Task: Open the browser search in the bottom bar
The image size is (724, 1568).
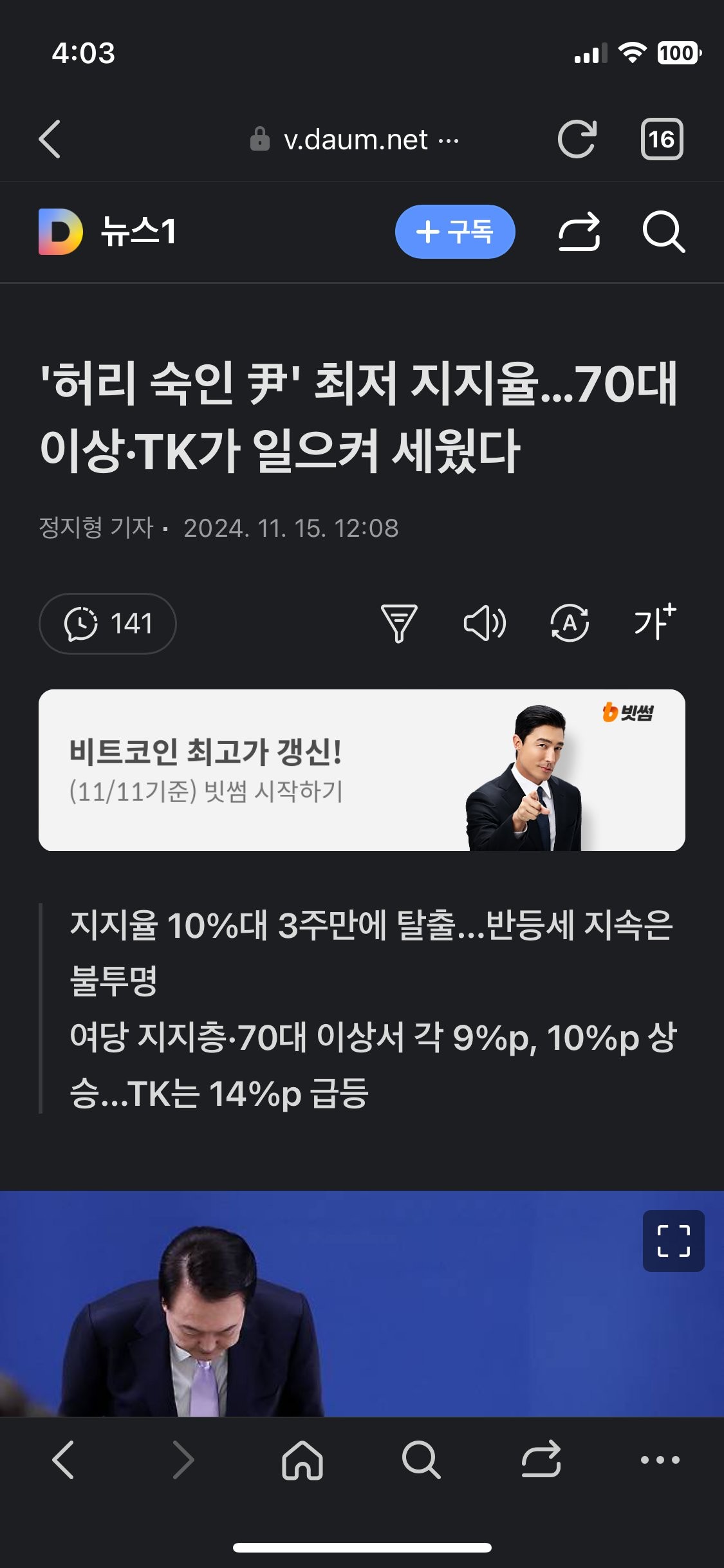Action: (421, 1460)
